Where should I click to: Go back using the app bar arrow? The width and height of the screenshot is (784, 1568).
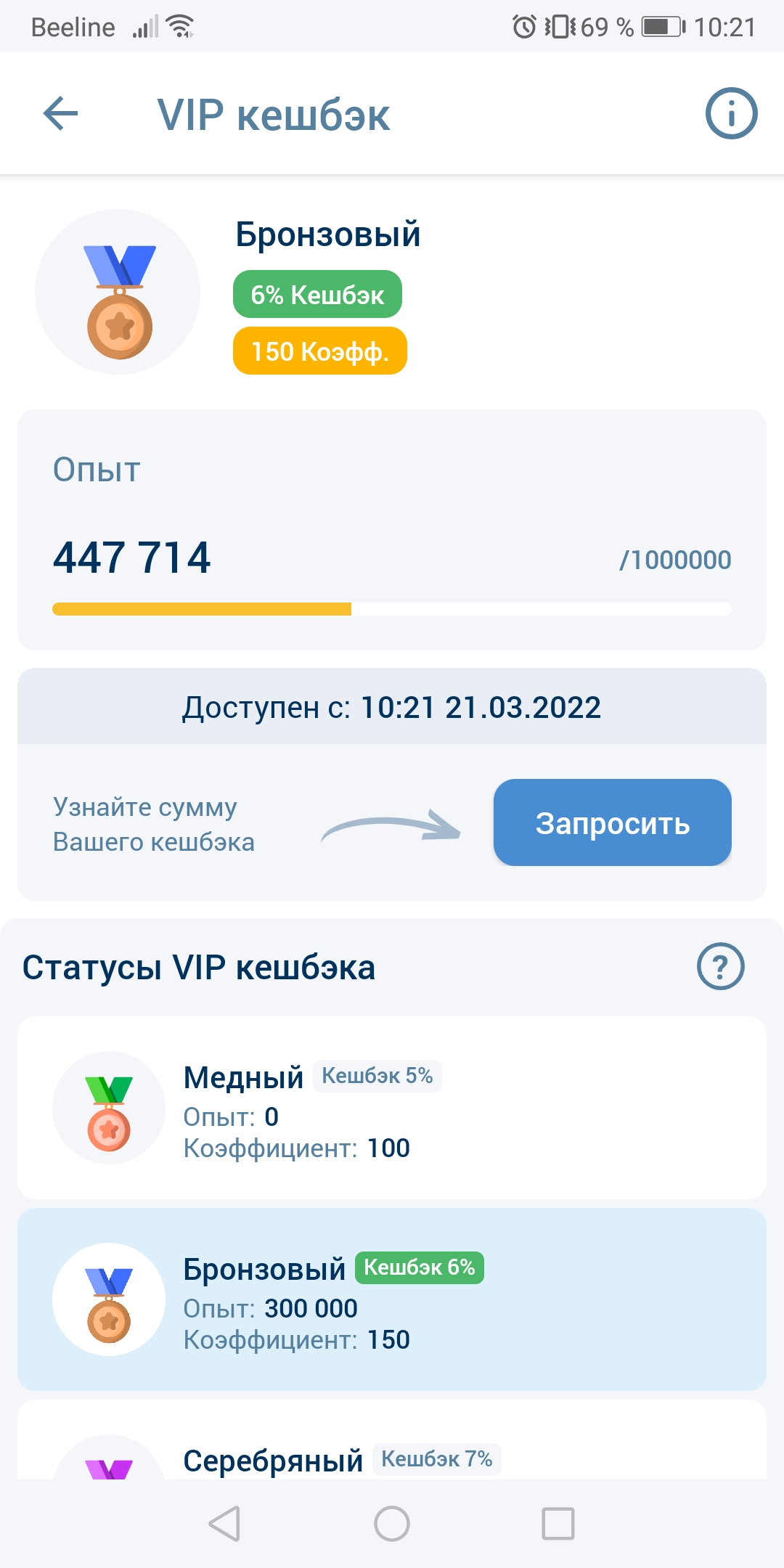tap(60, 114)
